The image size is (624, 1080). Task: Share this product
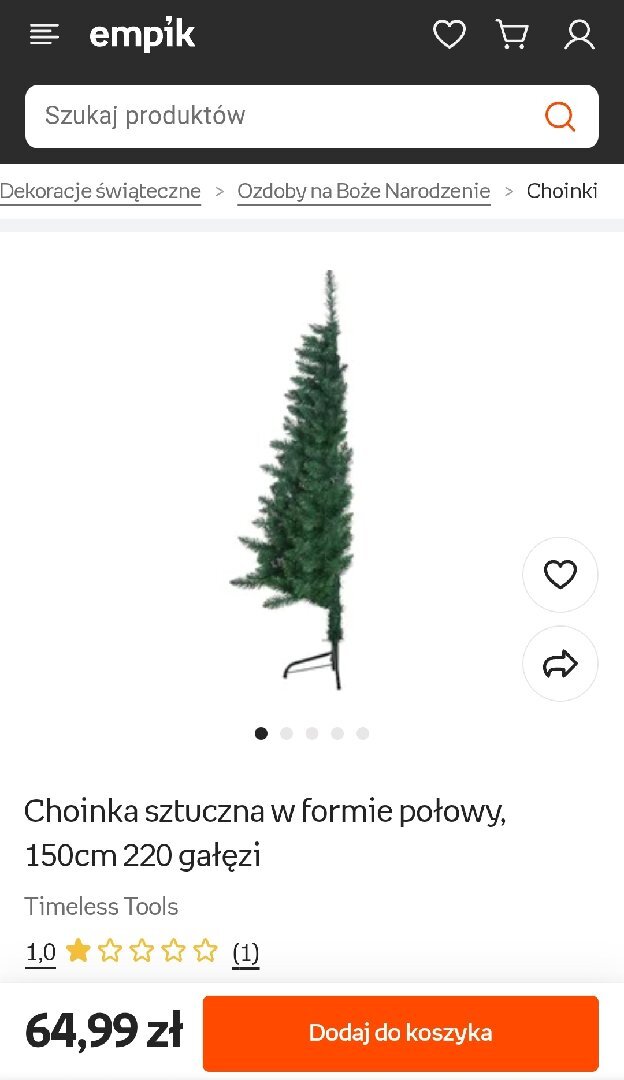tap(560, 663)
